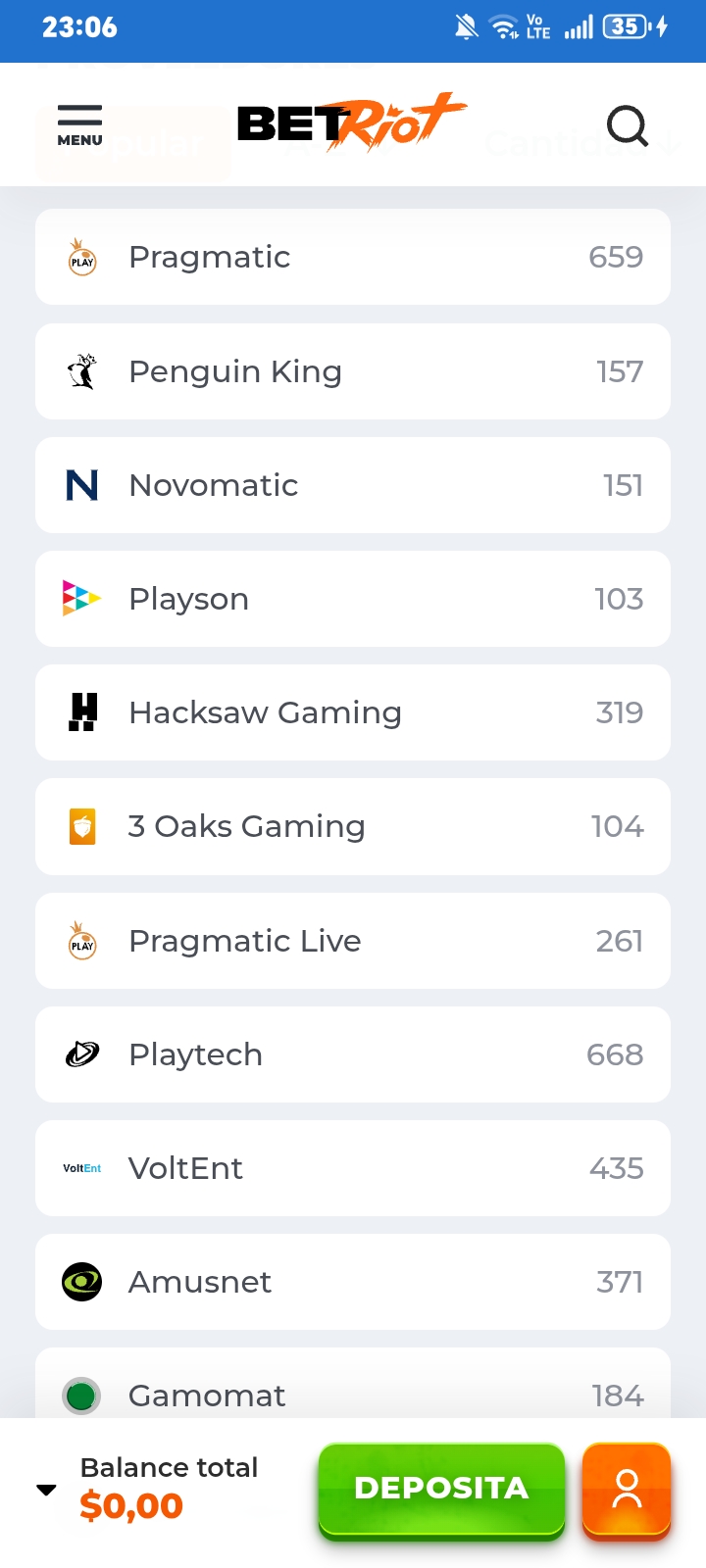Open the Pragmatic Live provider
The width and height of the screenshot is (706, 1568).
[x=353, y=941]
